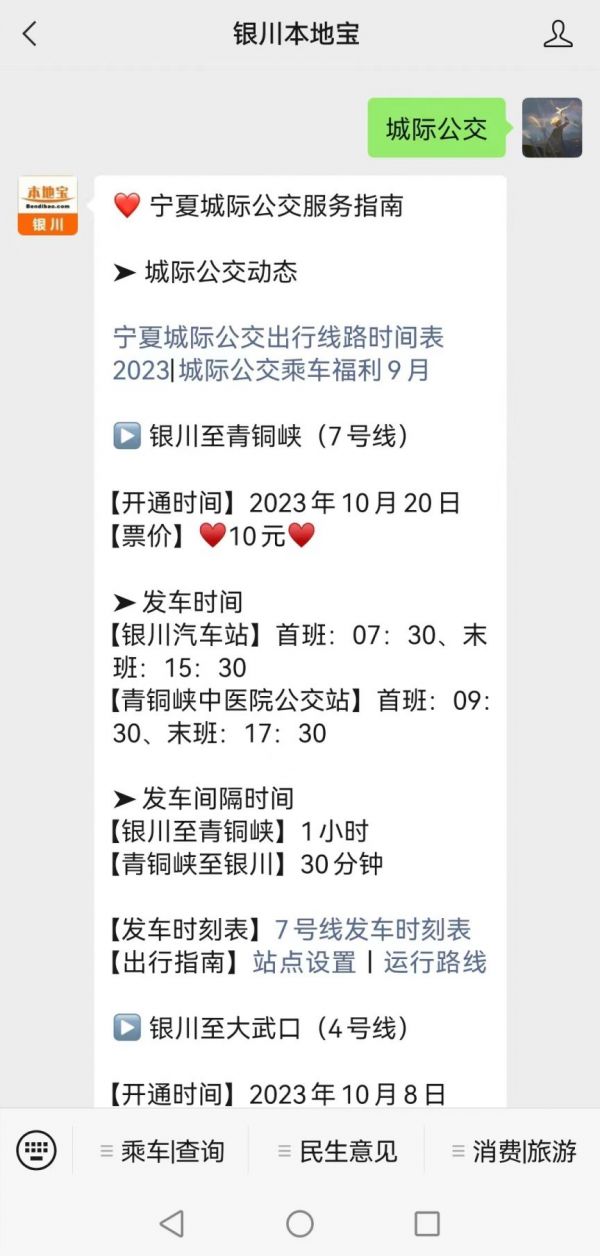Tap the 银川本地宝 account avatar
Screen dimensions: 600x1256
(47, 206)
